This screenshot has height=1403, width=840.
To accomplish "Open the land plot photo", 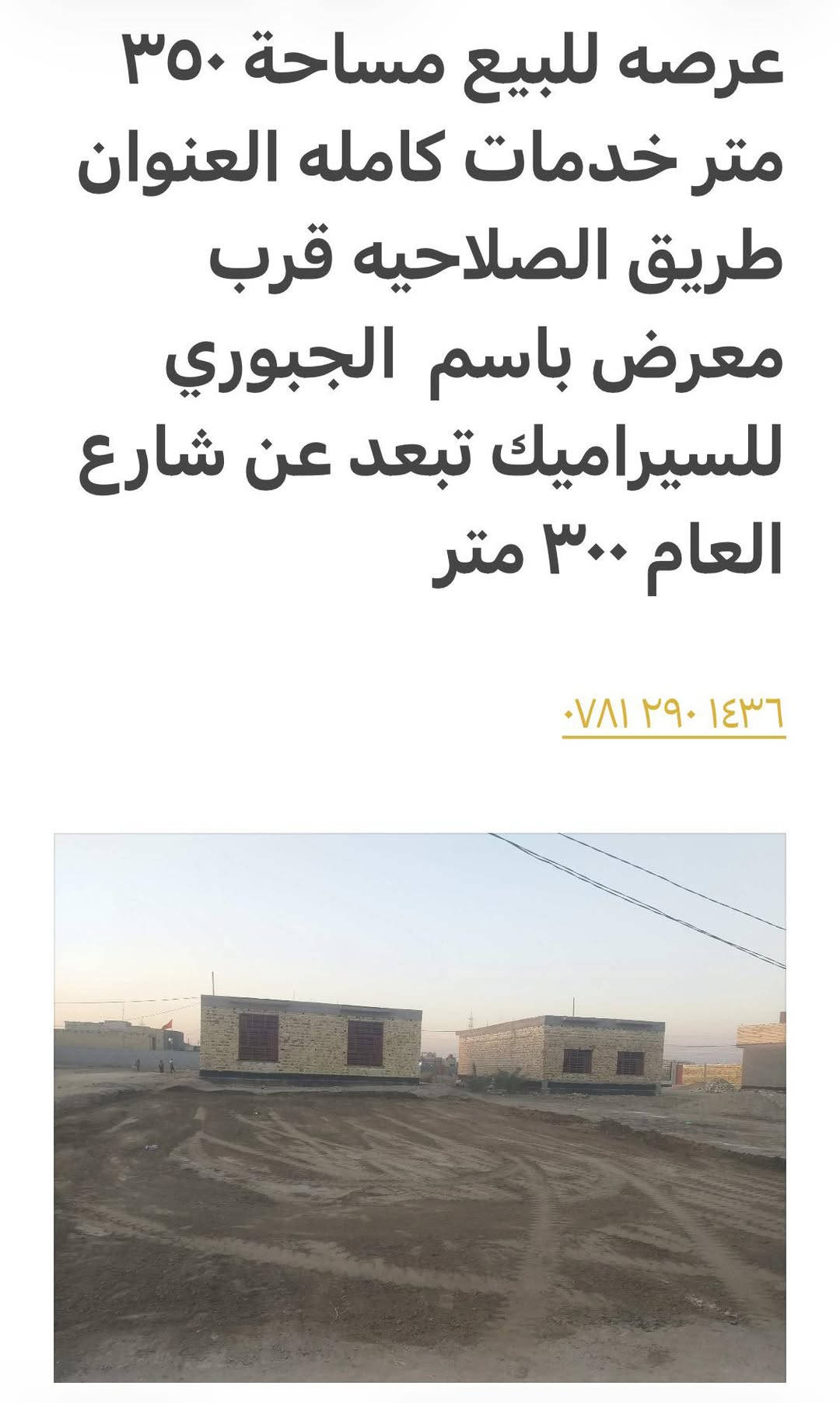I will (x=420, y=1107).
